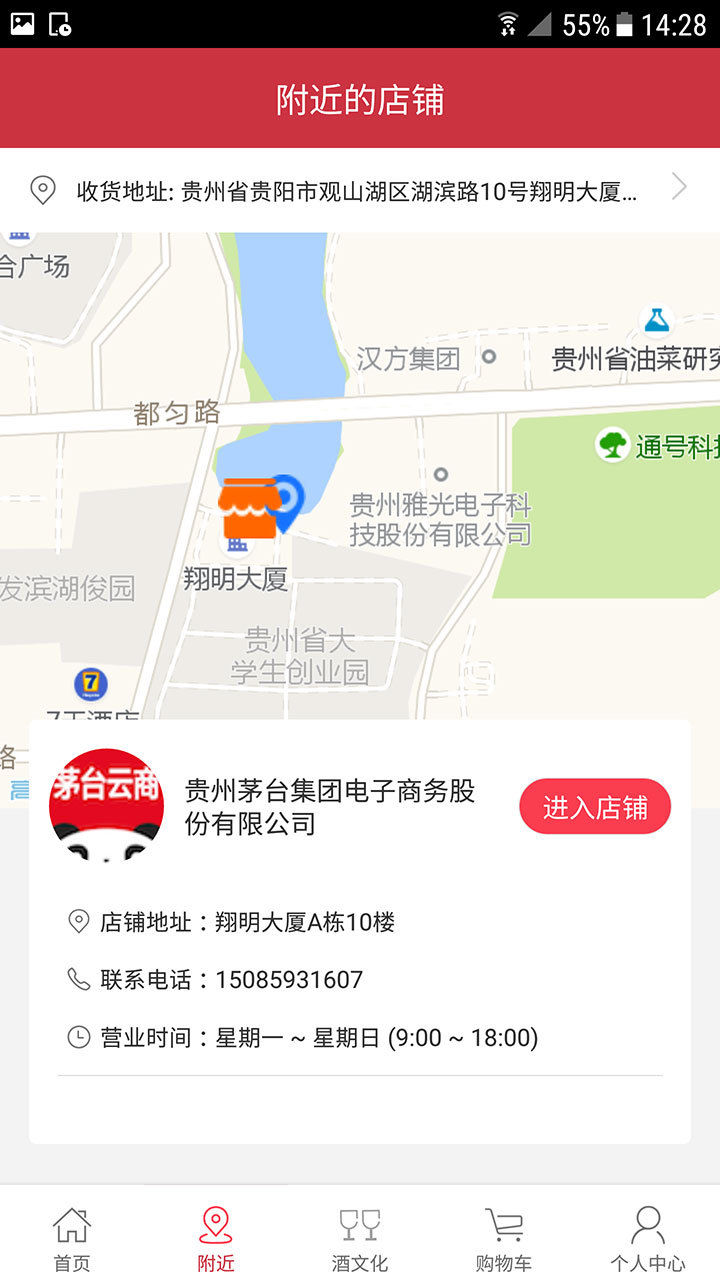This screenshot has height=1280, width=720.
Task: Select the 附近 nearby tab
Action: 216,1238
